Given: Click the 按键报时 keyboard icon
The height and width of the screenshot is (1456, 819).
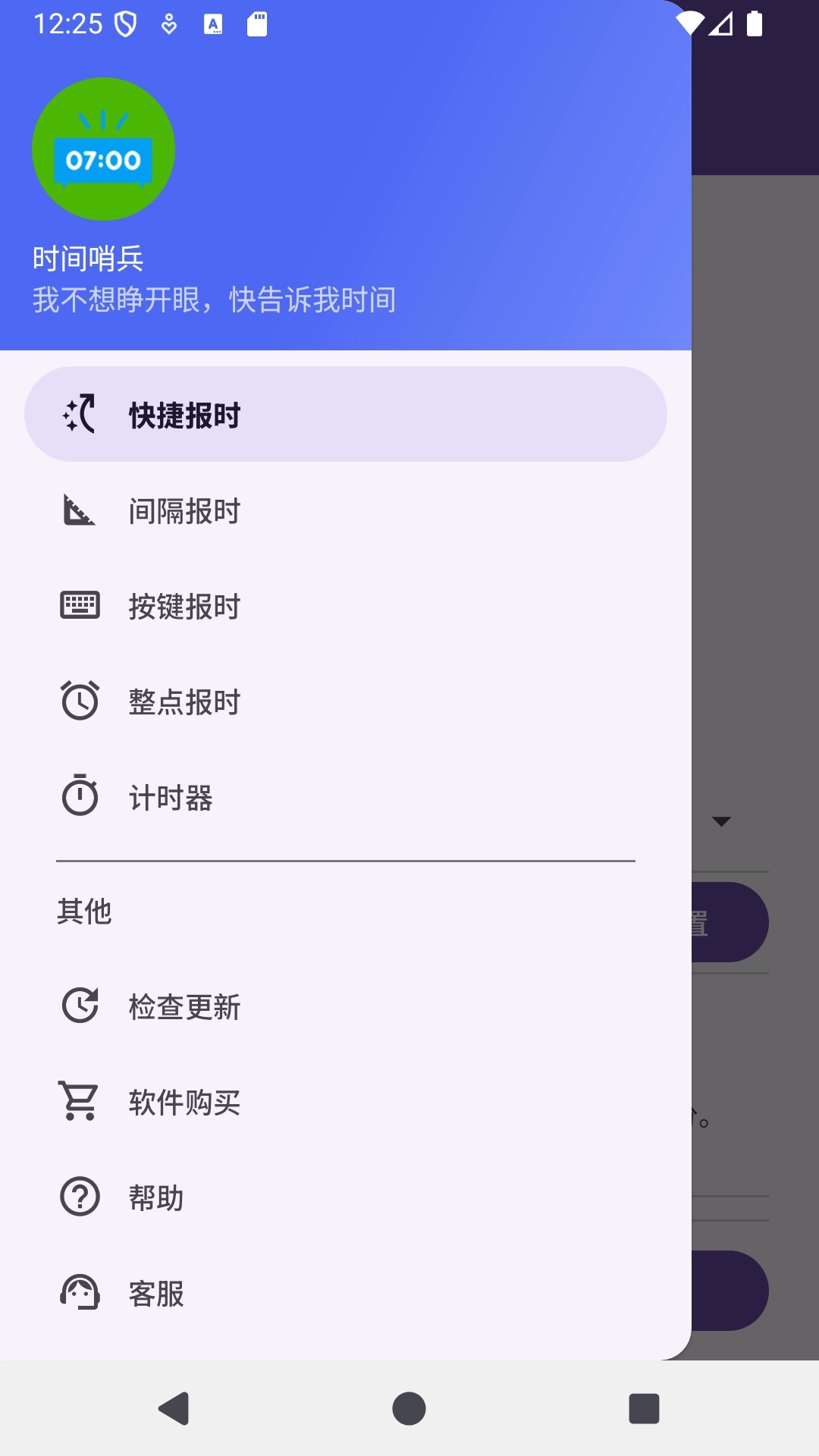Looking at the screenshot, I should click(79, 605).
